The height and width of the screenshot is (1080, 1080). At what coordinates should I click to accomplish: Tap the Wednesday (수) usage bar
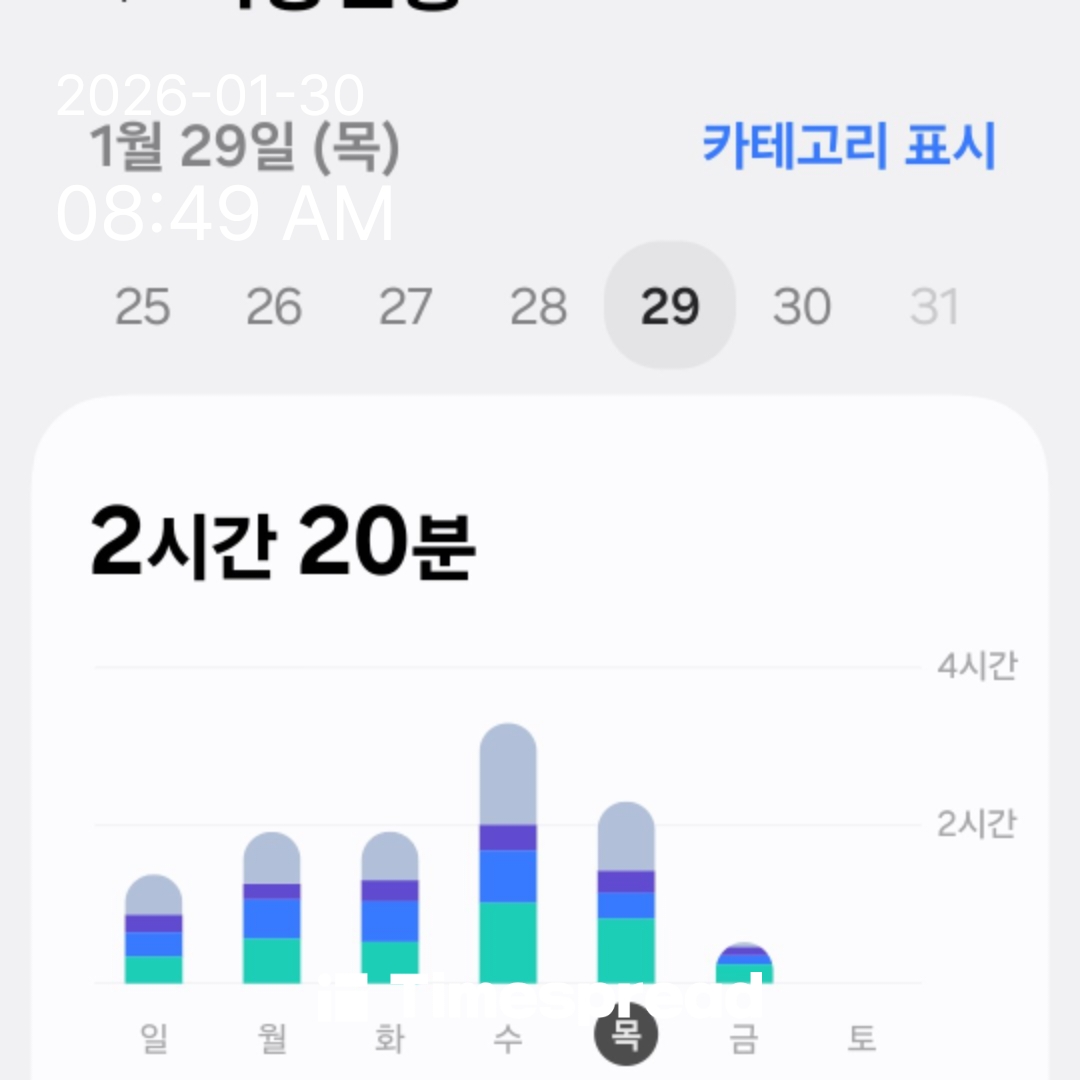tap(508, 855)
